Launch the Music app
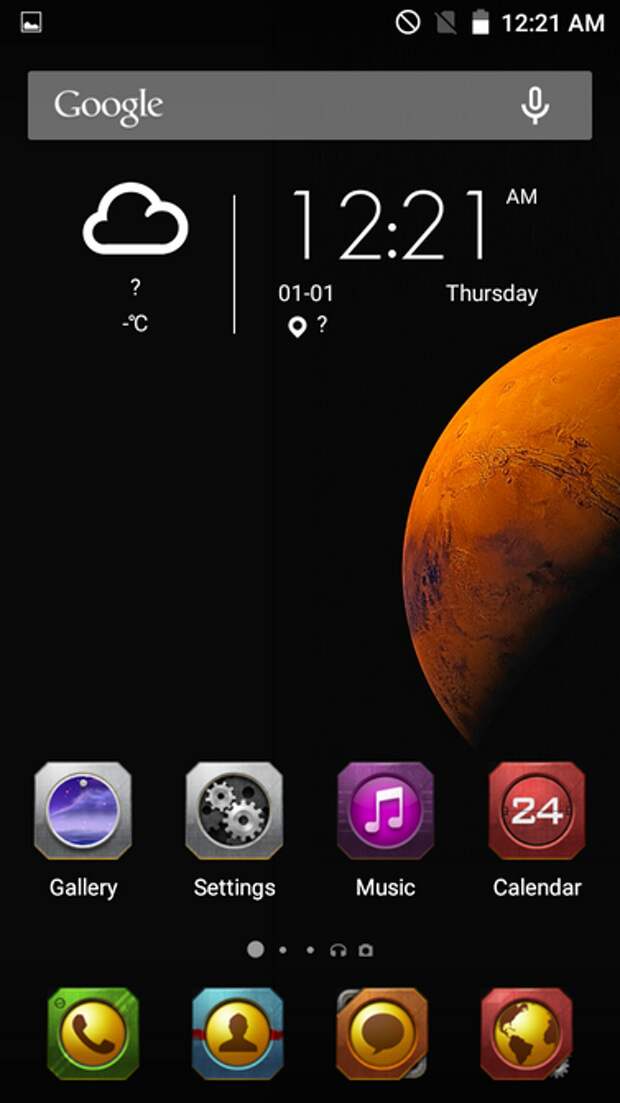 pos(385,810)
